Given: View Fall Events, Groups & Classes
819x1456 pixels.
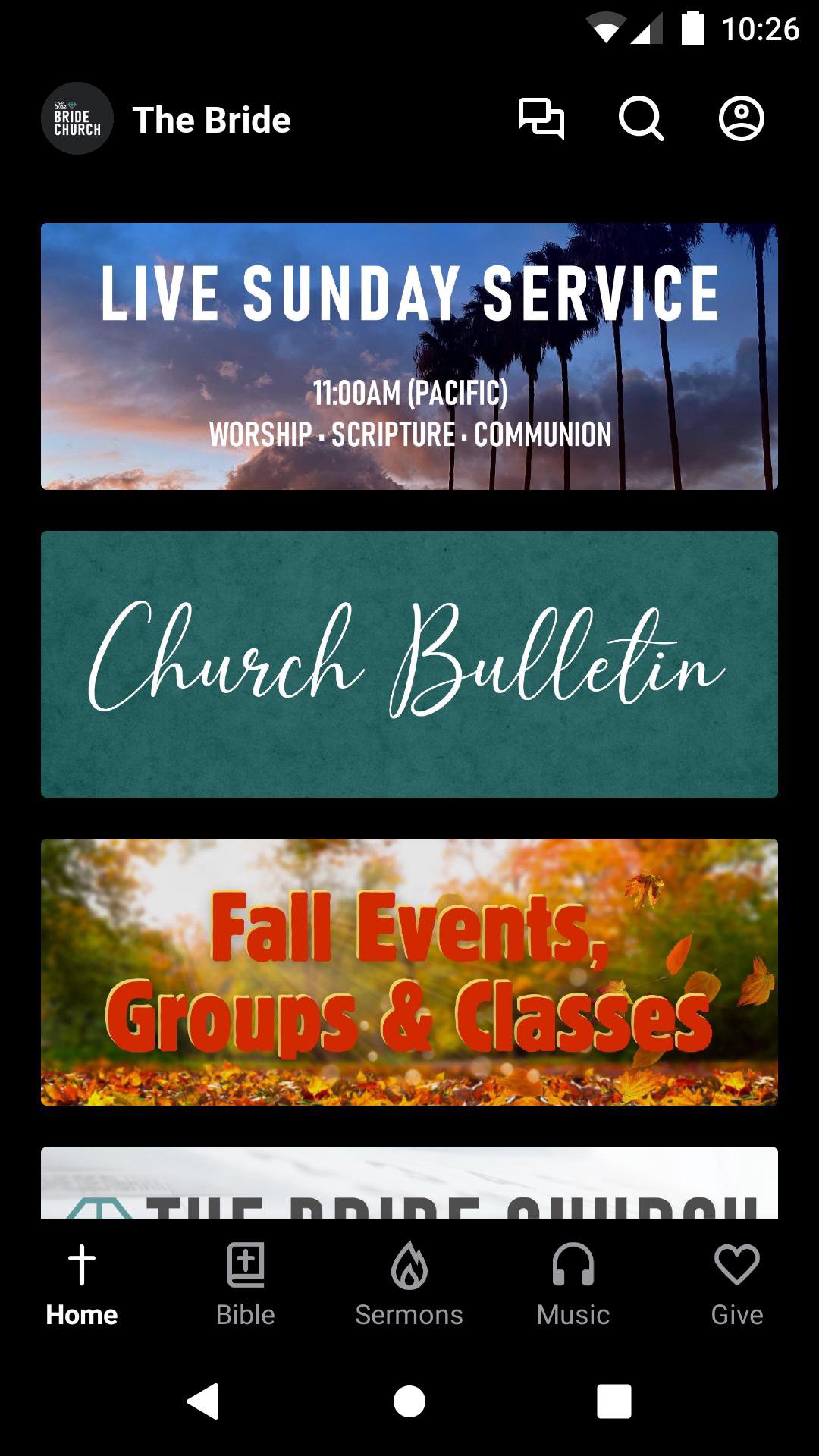Looking at the screenshot, I should pyautogui.click(x=409, y=972).
